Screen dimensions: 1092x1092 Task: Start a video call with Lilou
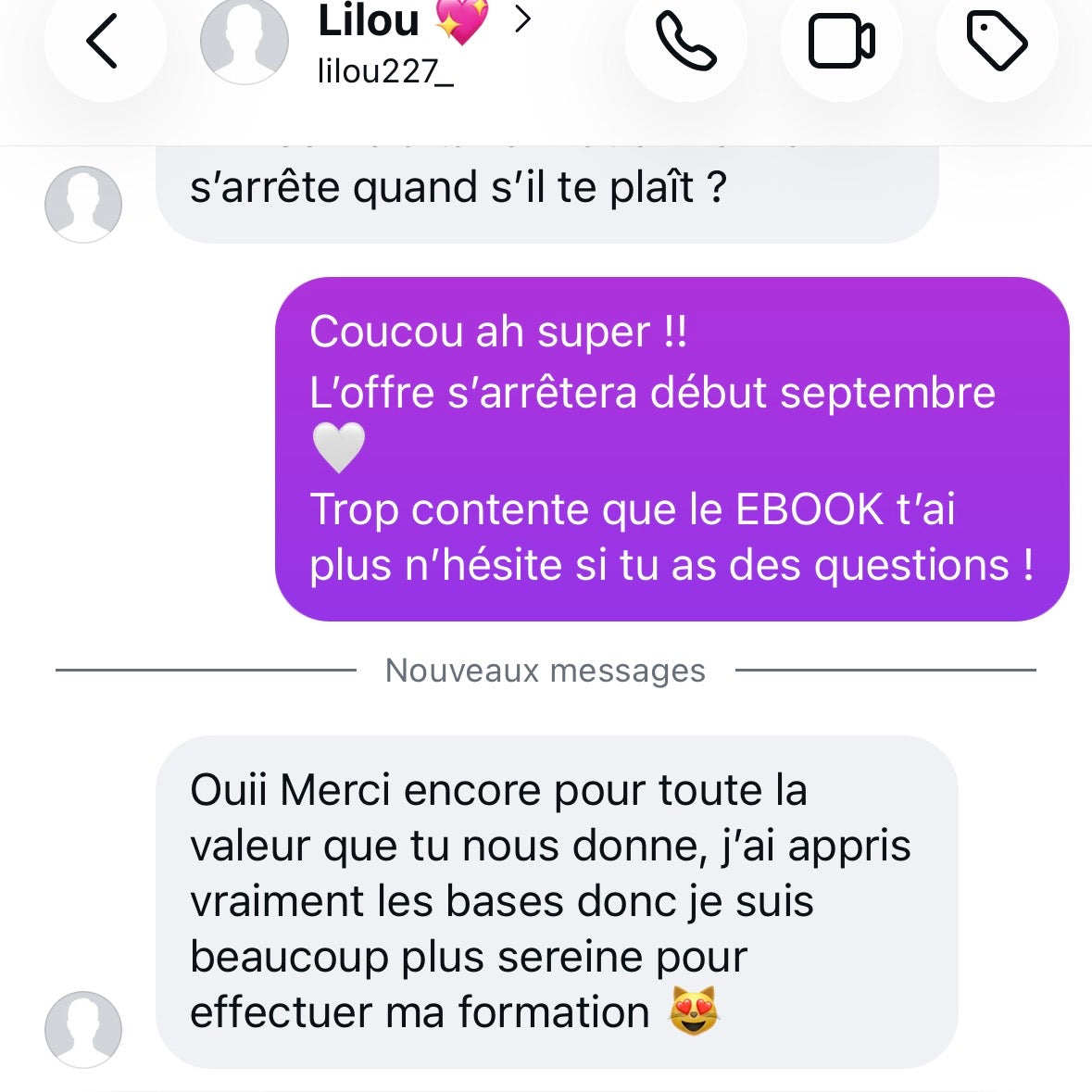point(841,42)
